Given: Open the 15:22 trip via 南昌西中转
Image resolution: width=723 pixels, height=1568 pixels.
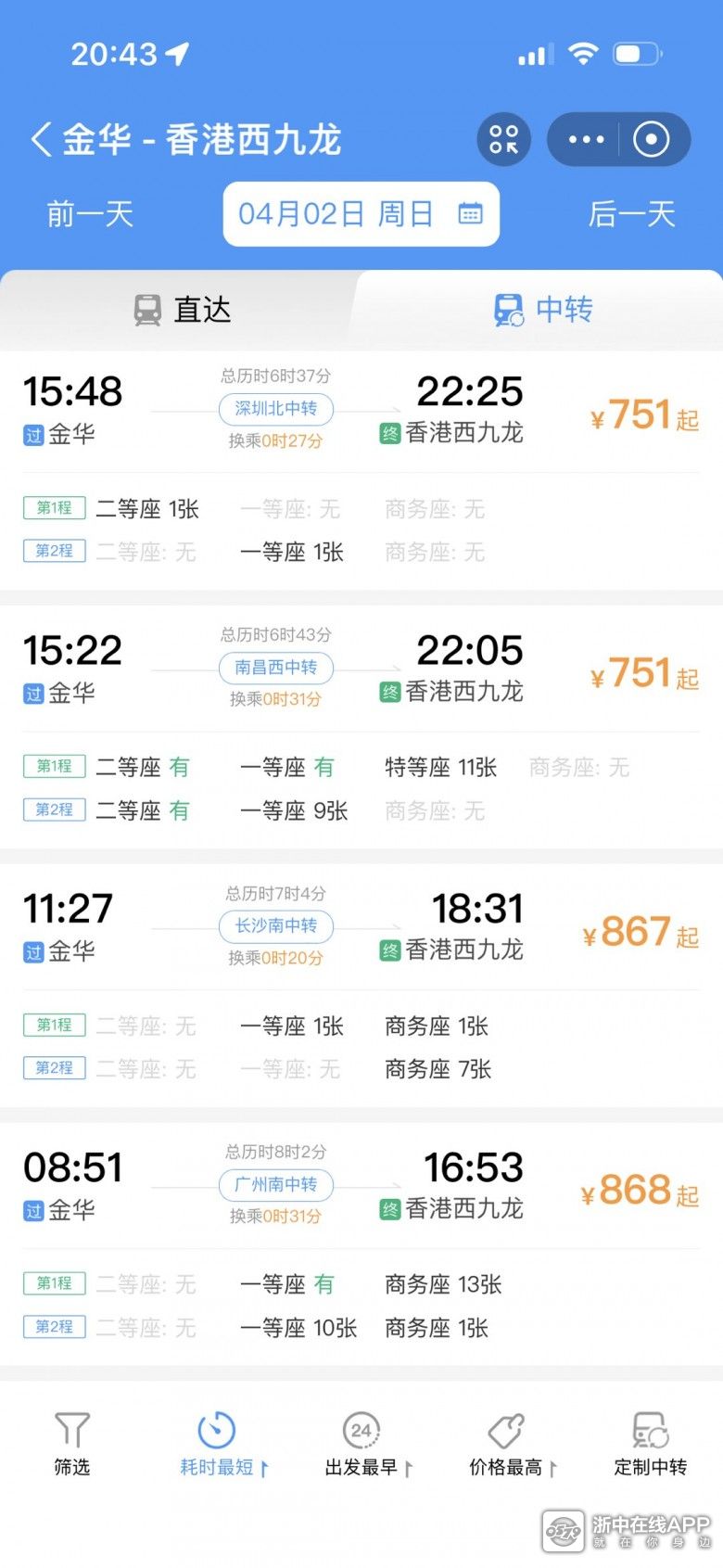Looking at the screenshot, I should (x=361, y=728).
